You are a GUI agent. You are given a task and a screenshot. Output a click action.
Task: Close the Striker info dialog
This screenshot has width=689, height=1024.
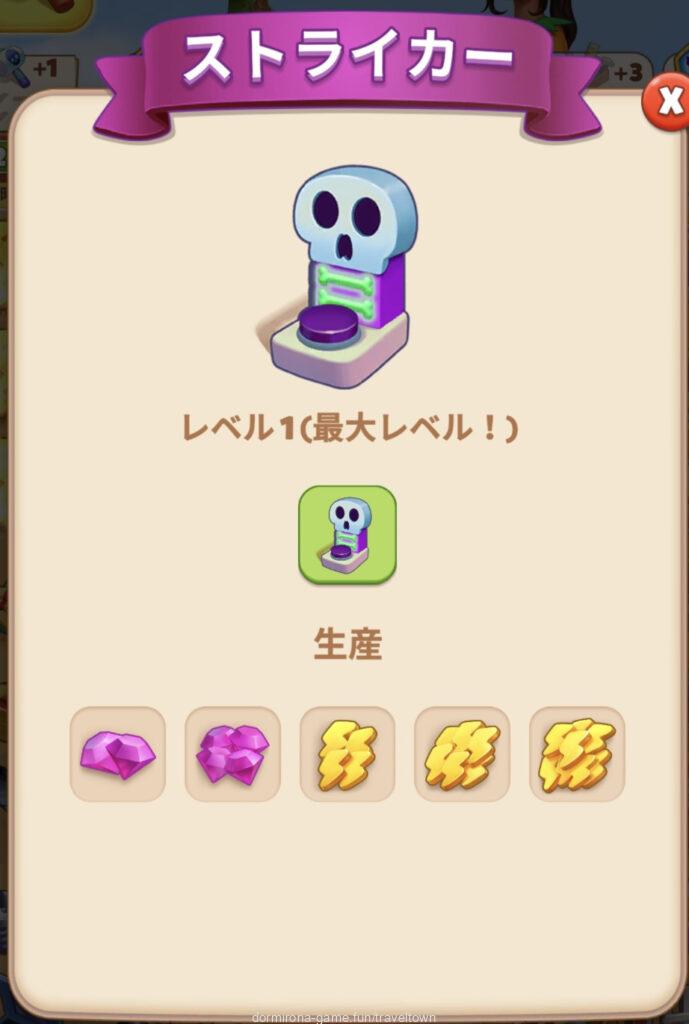[664, 101]
